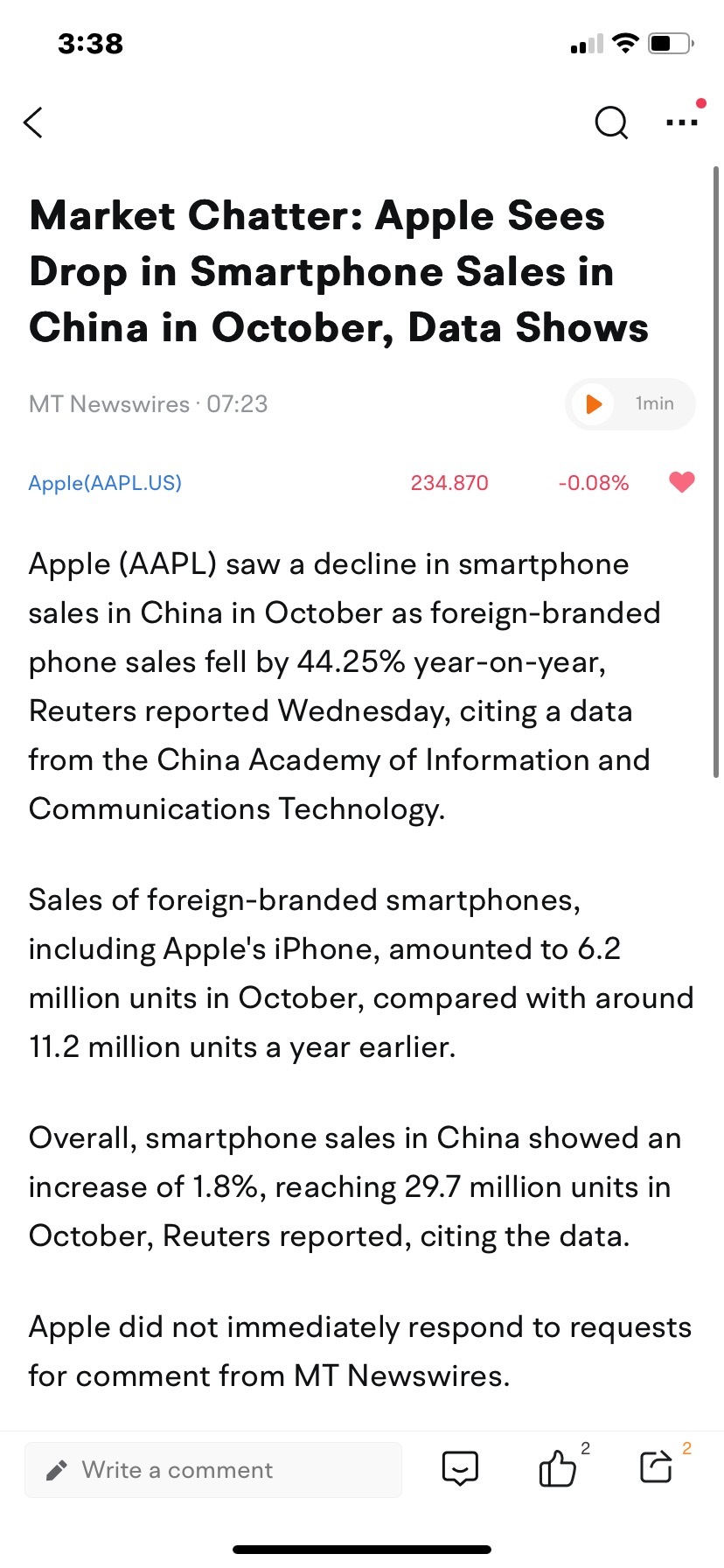
Task: Open the comments bubble icon
Action: pos(460,1467)
